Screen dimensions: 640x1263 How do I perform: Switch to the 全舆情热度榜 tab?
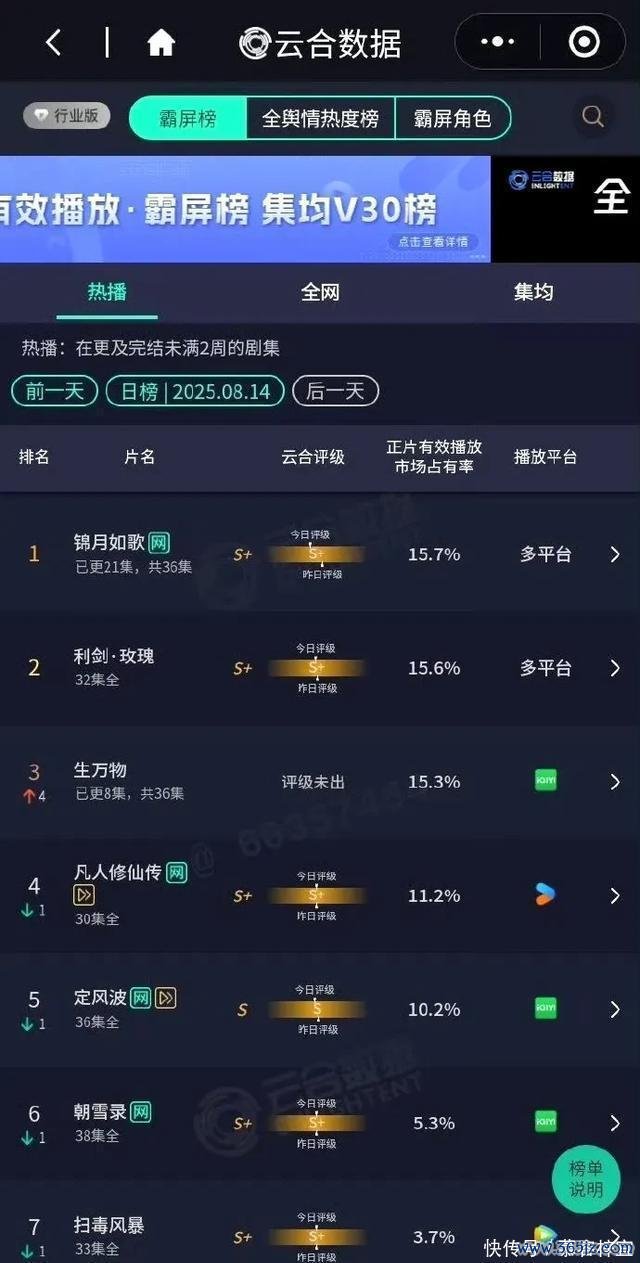pos(320,118)
